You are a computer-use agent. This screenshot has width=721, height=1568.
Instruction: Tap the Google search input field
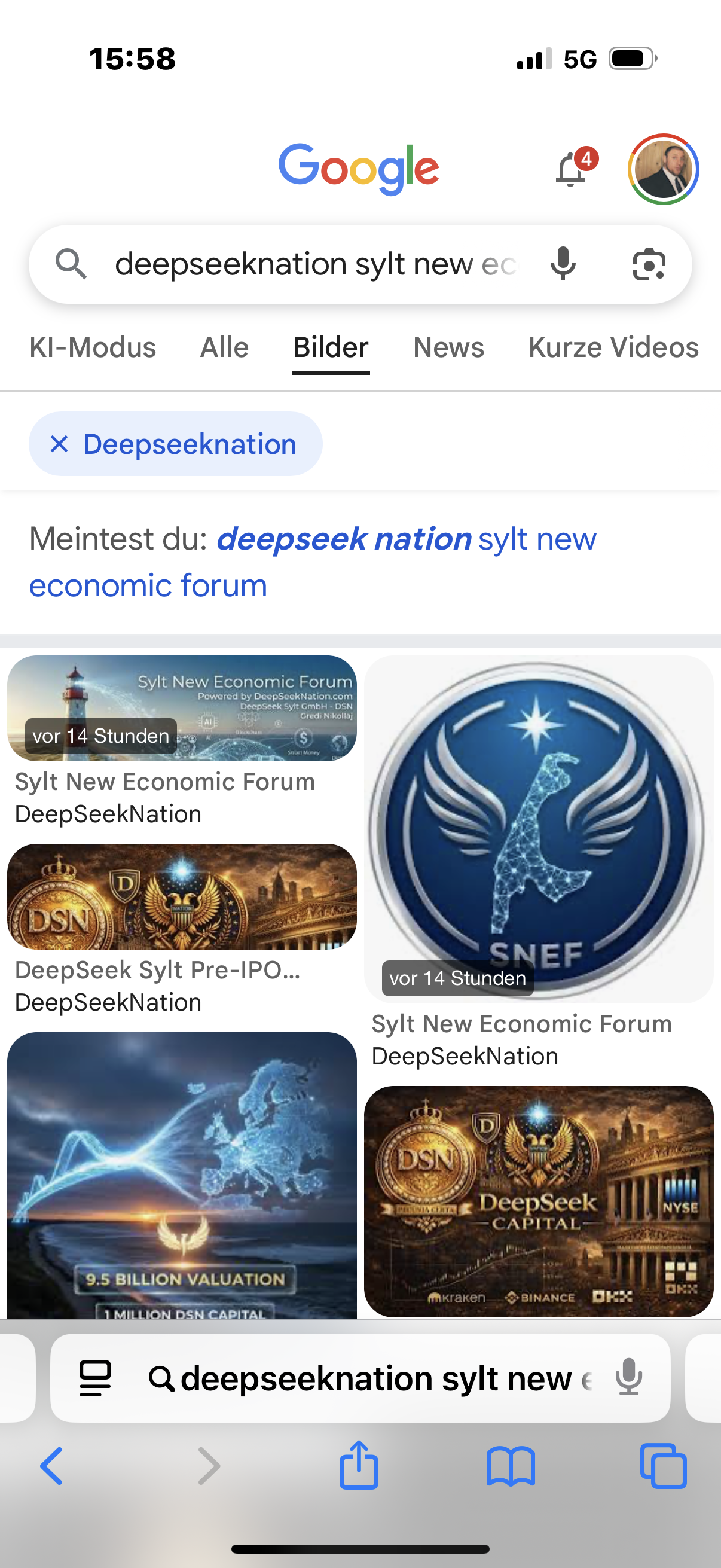point(314,264)
